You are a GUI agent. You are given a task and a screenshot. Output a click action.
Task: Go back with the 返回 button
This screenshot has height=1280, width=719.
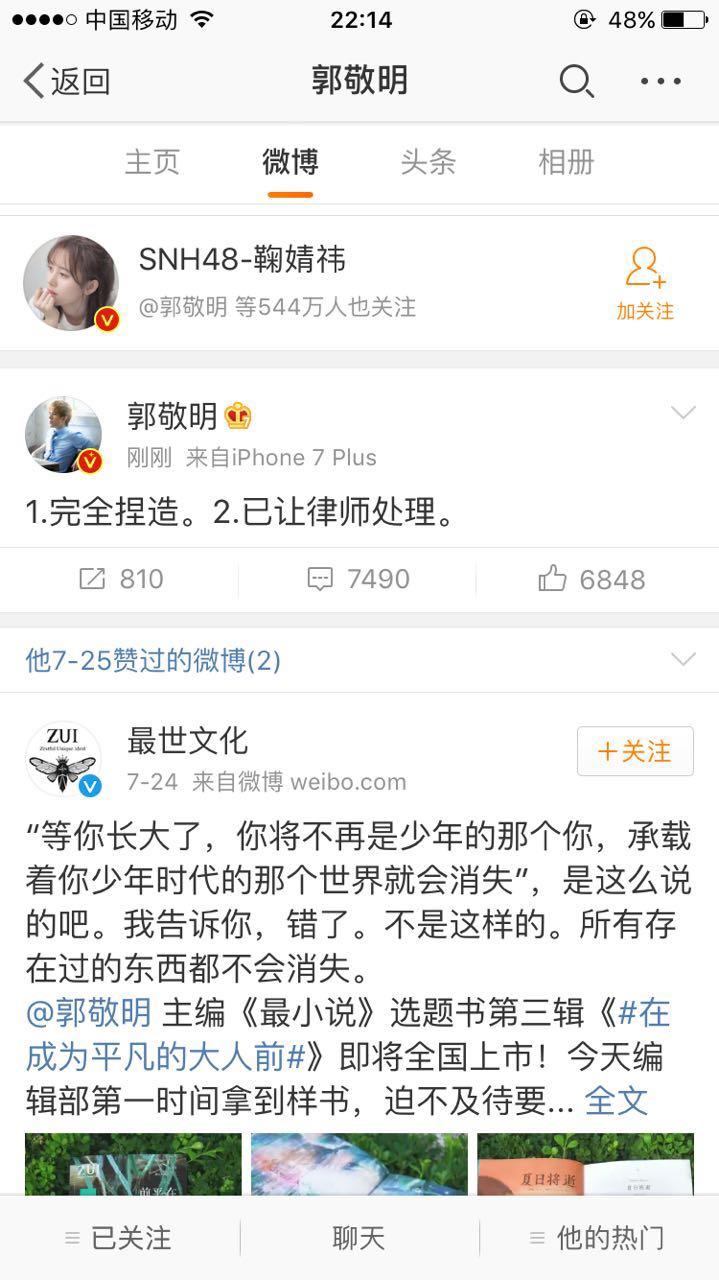66,81
